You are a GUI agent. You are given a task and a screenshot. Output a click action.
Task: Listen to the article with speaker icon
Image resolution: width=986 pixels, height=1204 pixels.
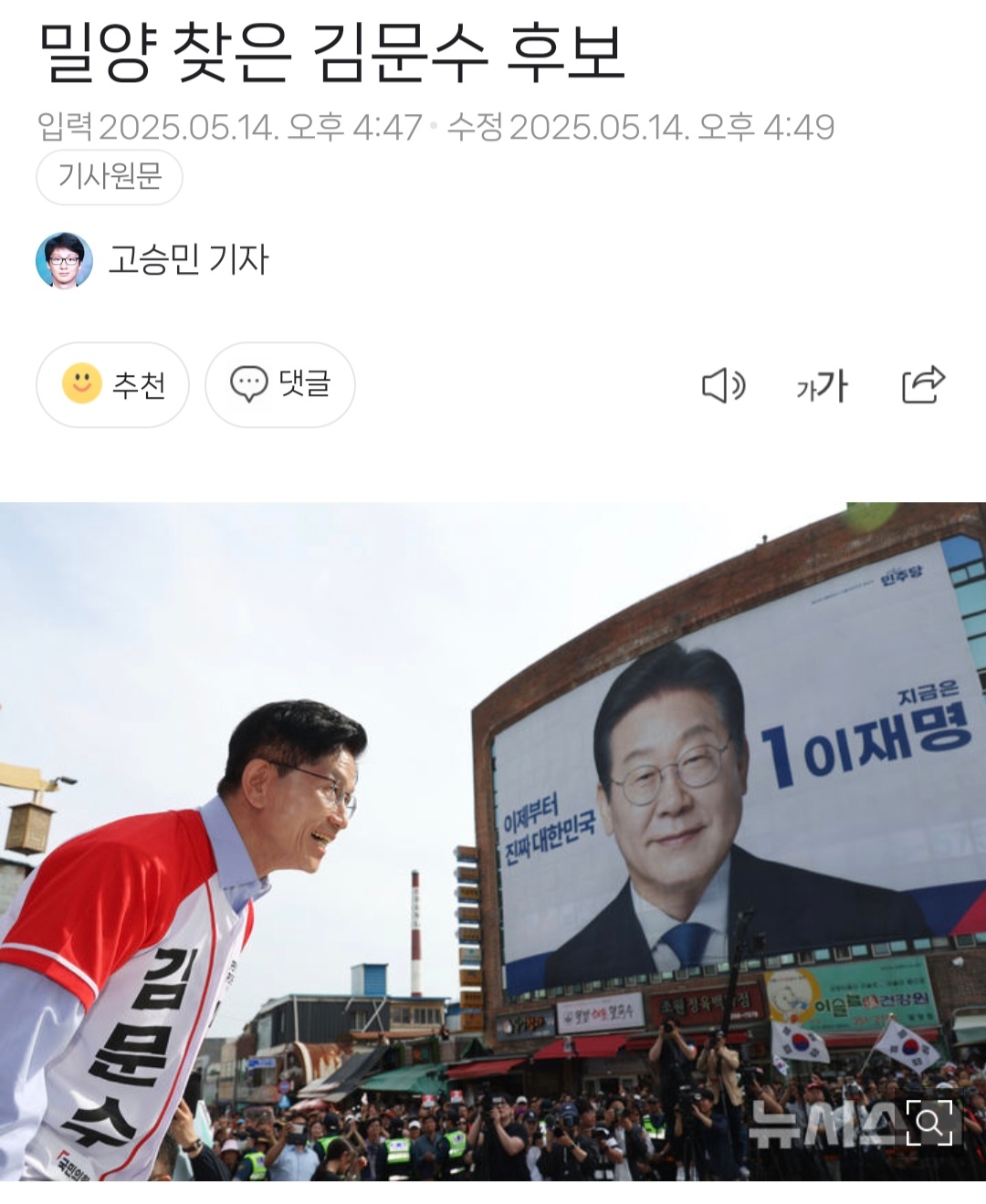click(x=723, y=386)
